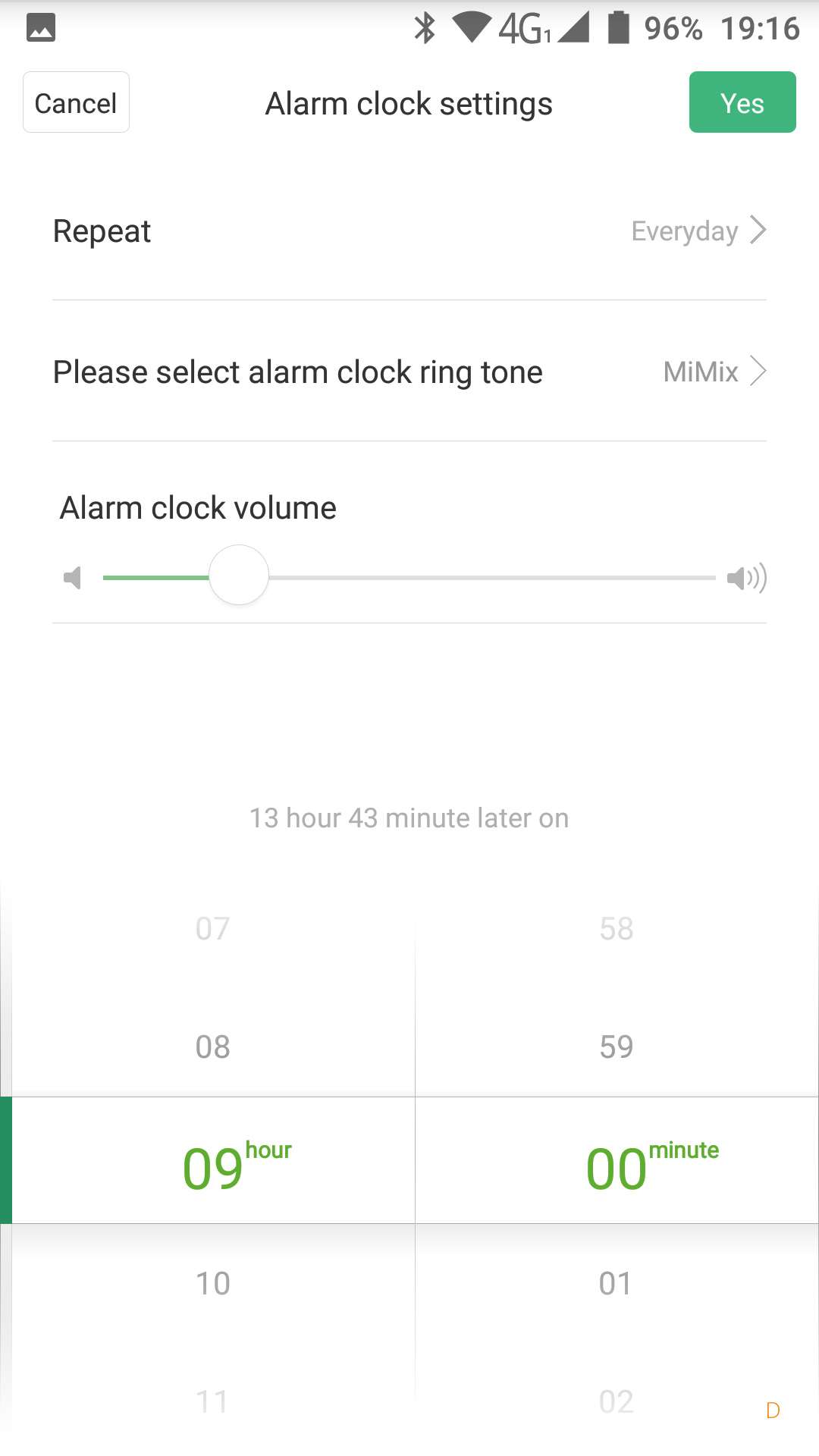Screen dimensions: 819x1456
Task: Open the alarm clock ring tone selection
Action: (409, 372)
